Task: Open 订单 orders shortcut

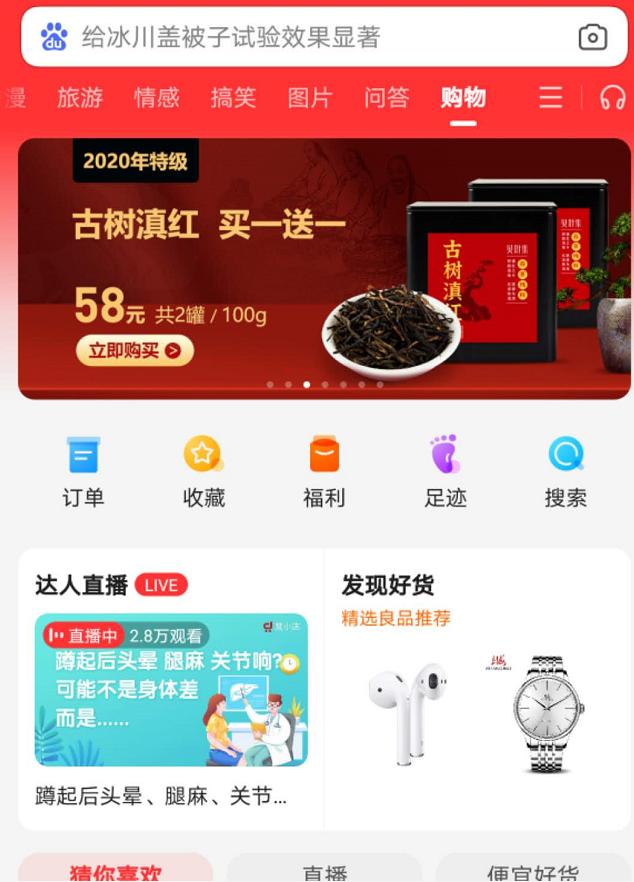Action: pyautogui.click(x=83, y=471)
